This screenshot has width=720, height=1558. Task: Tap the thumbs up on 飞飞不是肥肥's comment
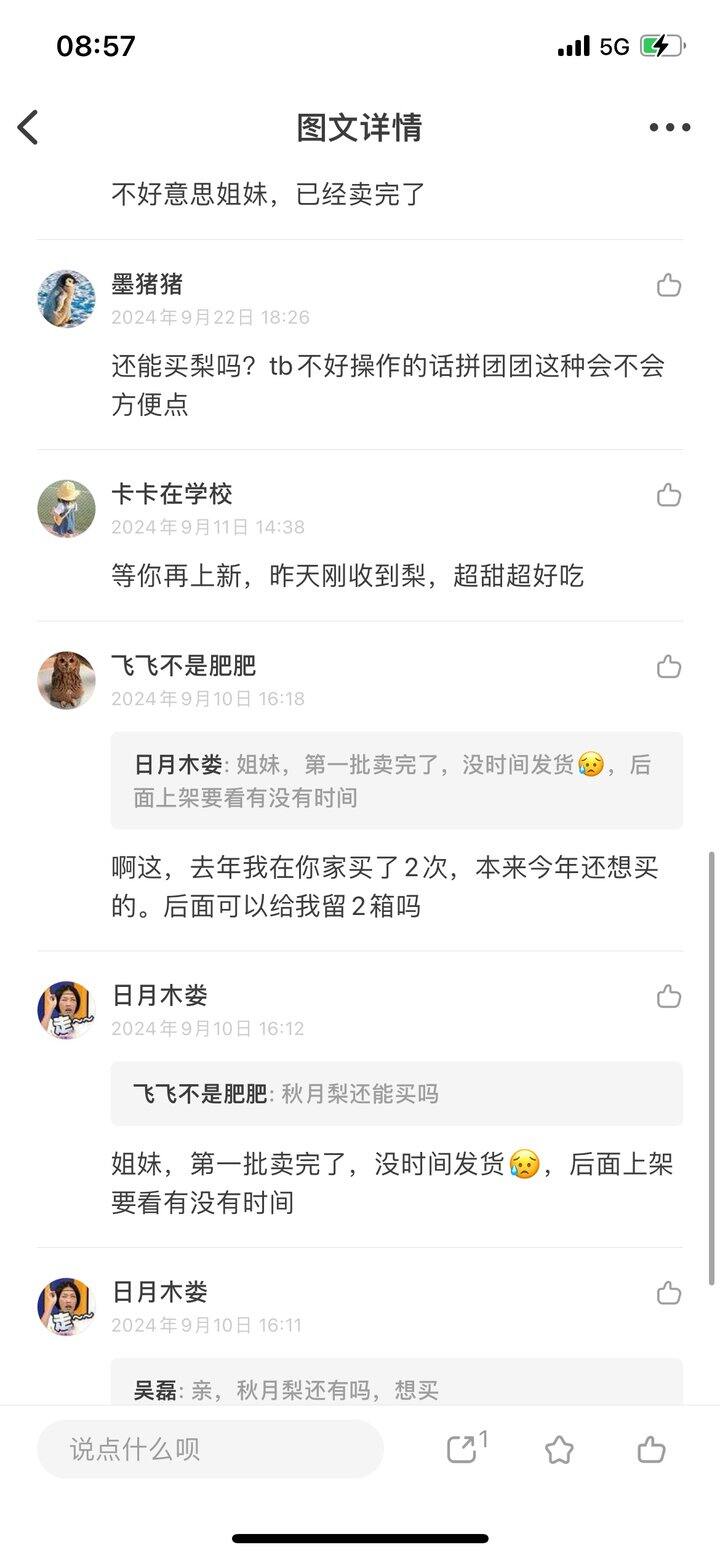[668, 666]
